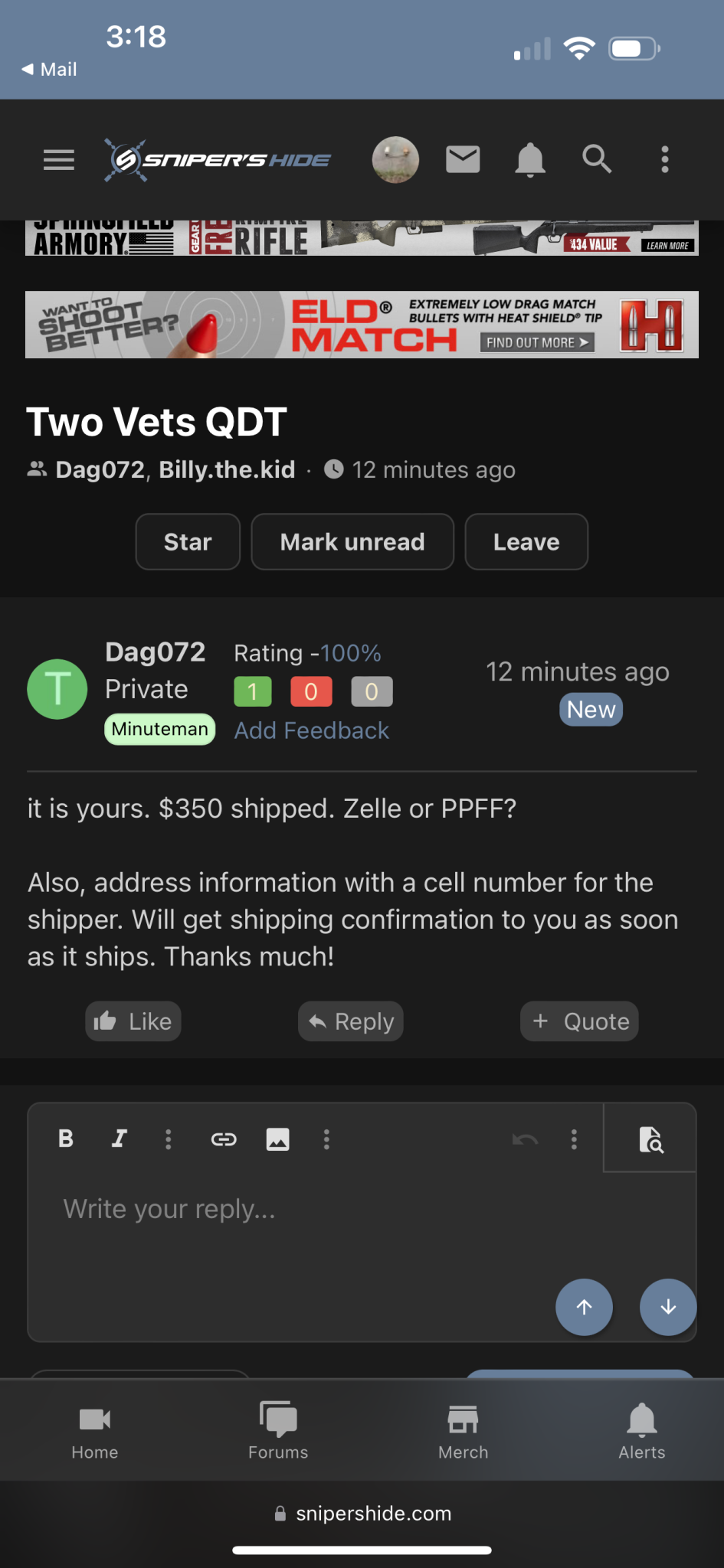Open Add Feedback for Dag072

(x=312, y=730)
